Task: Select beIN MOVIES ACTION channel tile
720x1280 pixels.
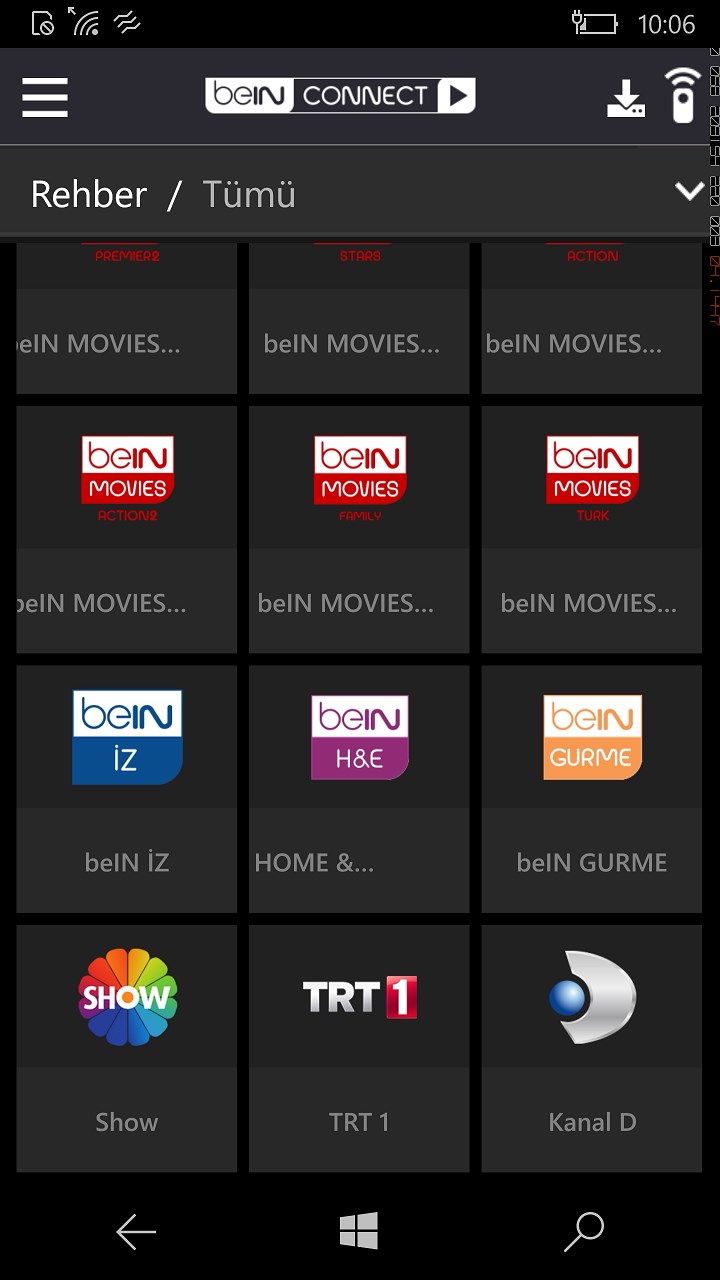Action: 592,318
